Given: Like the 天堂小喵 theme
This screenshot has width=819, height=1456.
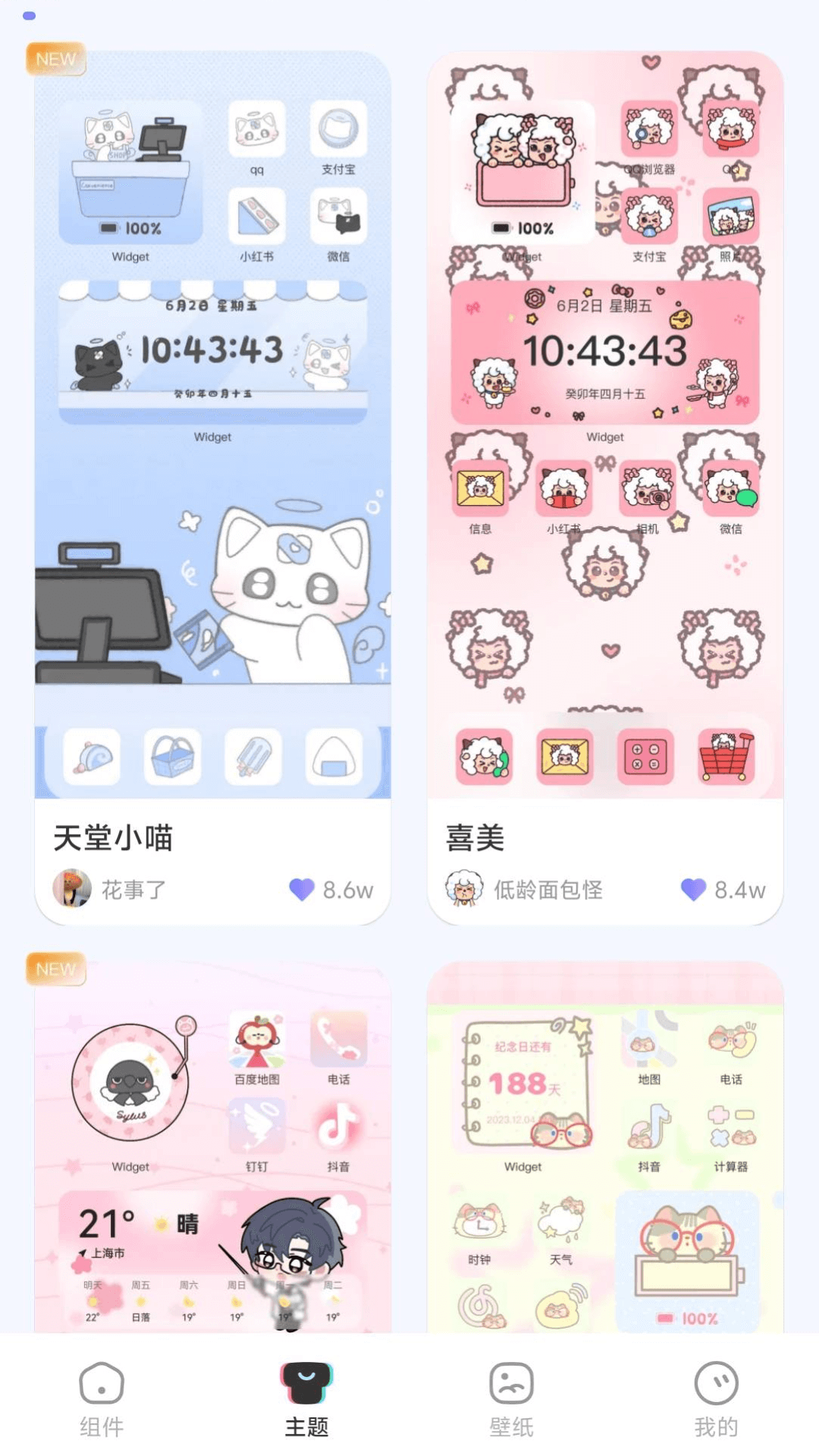Looking at the screenshot, I should pos(302,889).
